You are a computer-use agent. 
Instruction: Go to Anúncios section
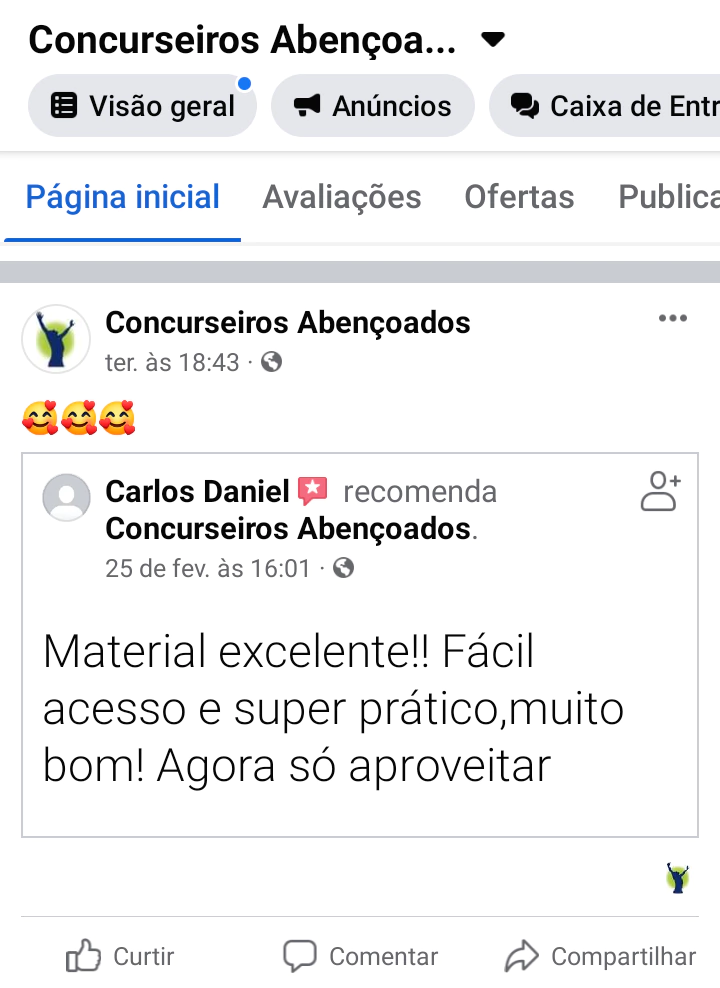(373, 106)
